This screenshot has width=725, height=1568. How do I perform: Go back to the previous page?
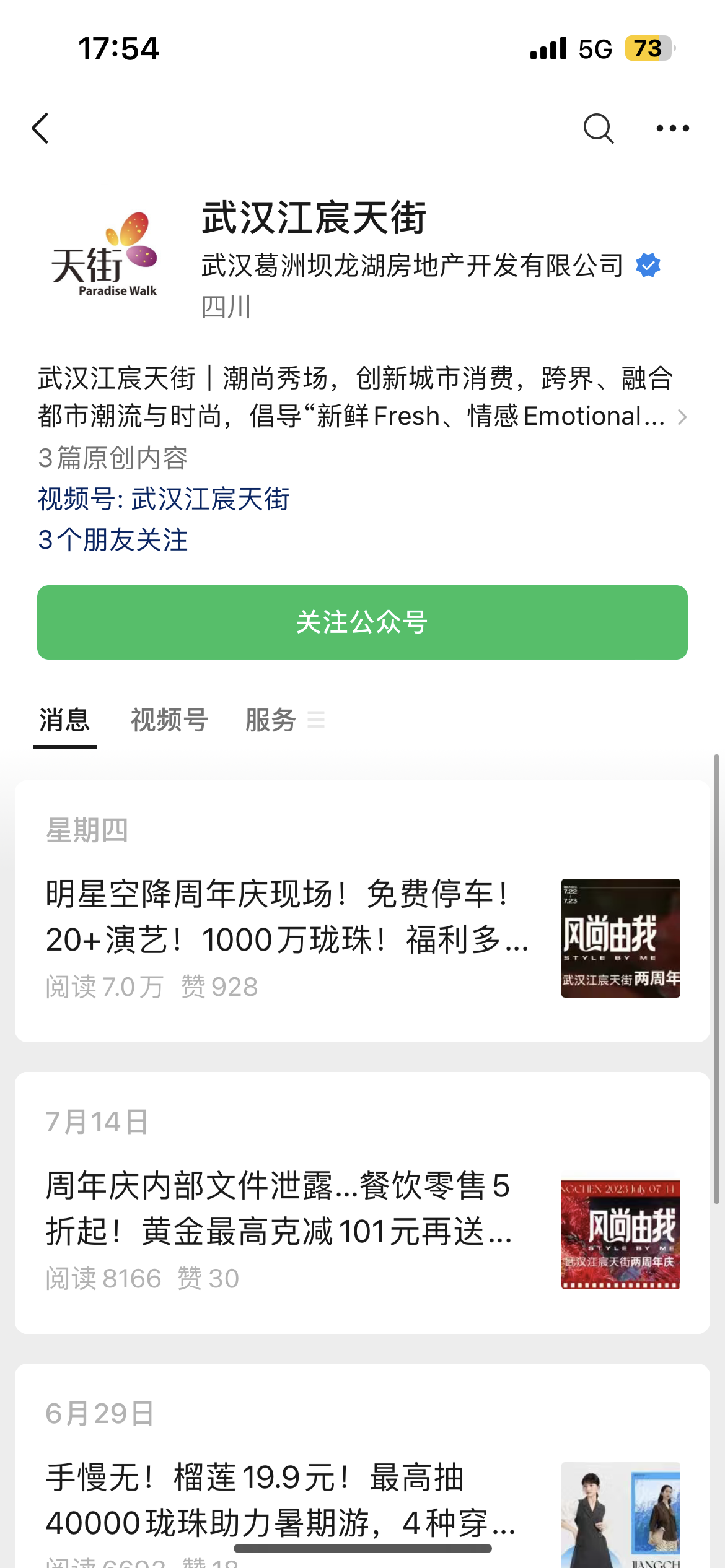pos(41,128)
